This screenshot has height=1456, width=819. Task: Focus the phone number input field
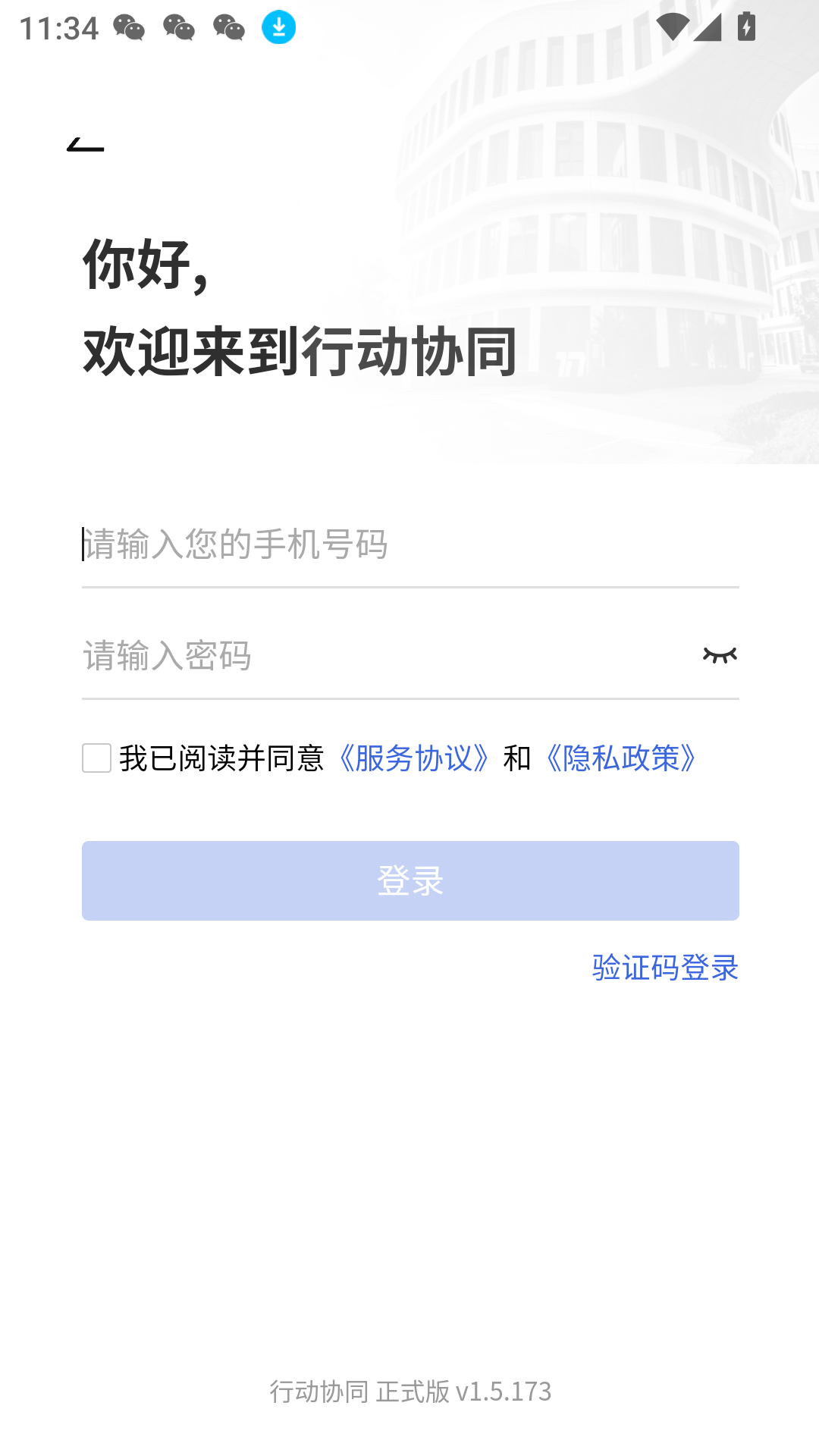pyautogui.click(x=409, y=544)
